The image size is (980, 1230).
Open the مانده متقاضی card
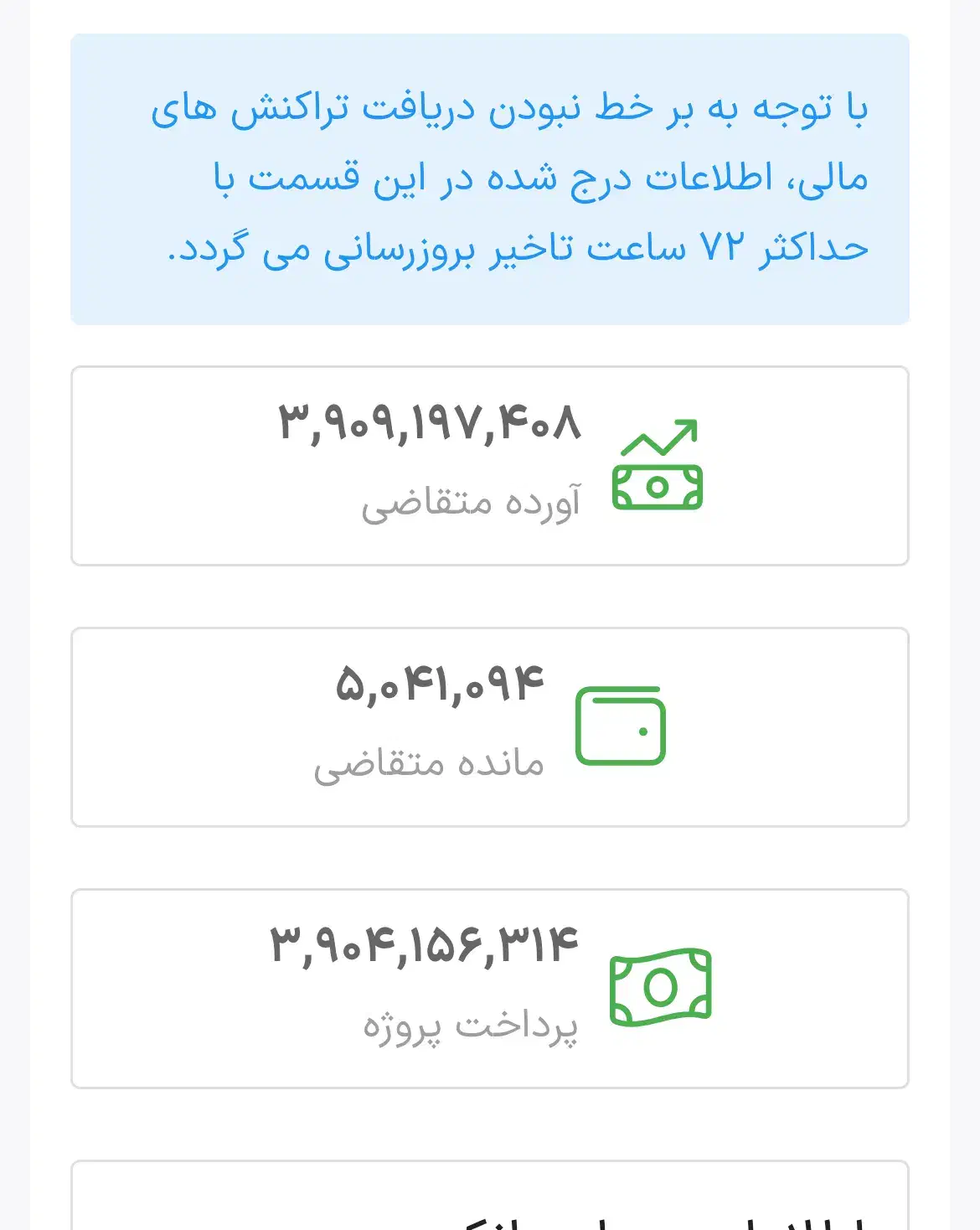click(x=490, y=725)
